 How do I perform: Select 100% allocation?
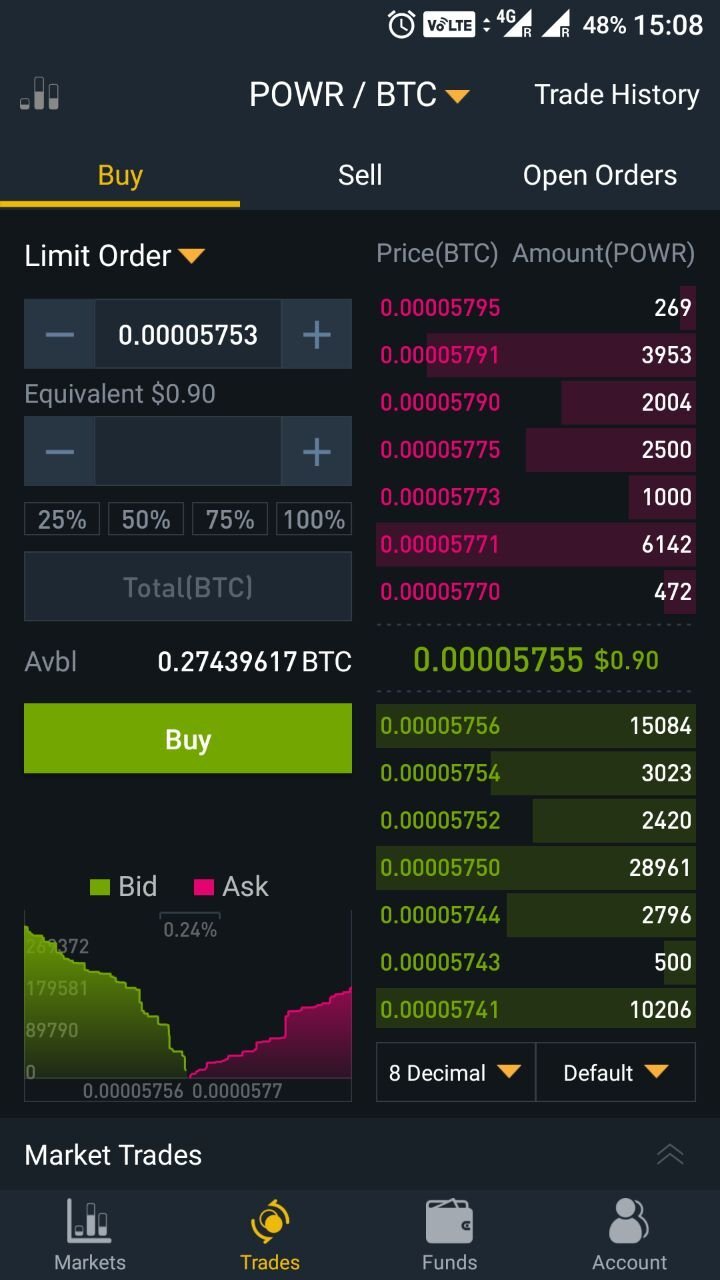(x=313, y=519)
